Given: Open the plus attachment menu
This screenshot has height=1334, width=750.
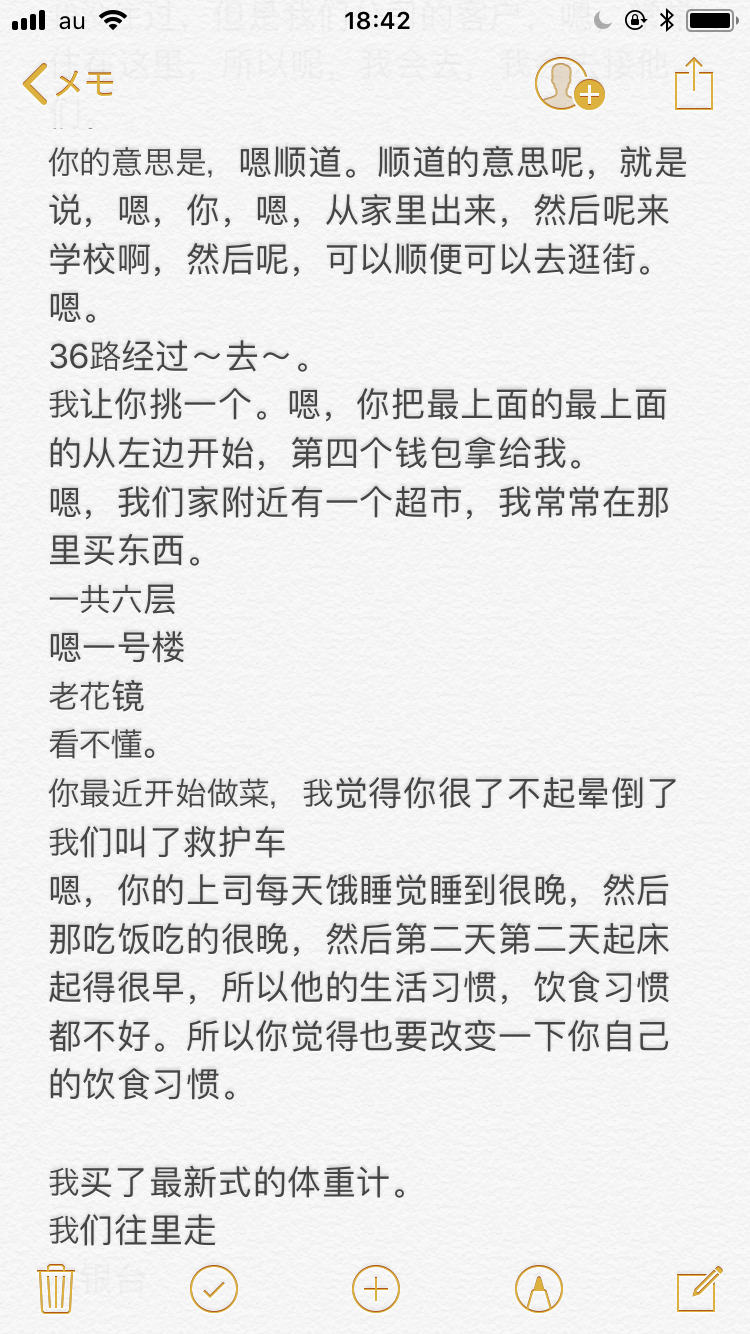Looking at the screenshot, I should pos(375,1288).
